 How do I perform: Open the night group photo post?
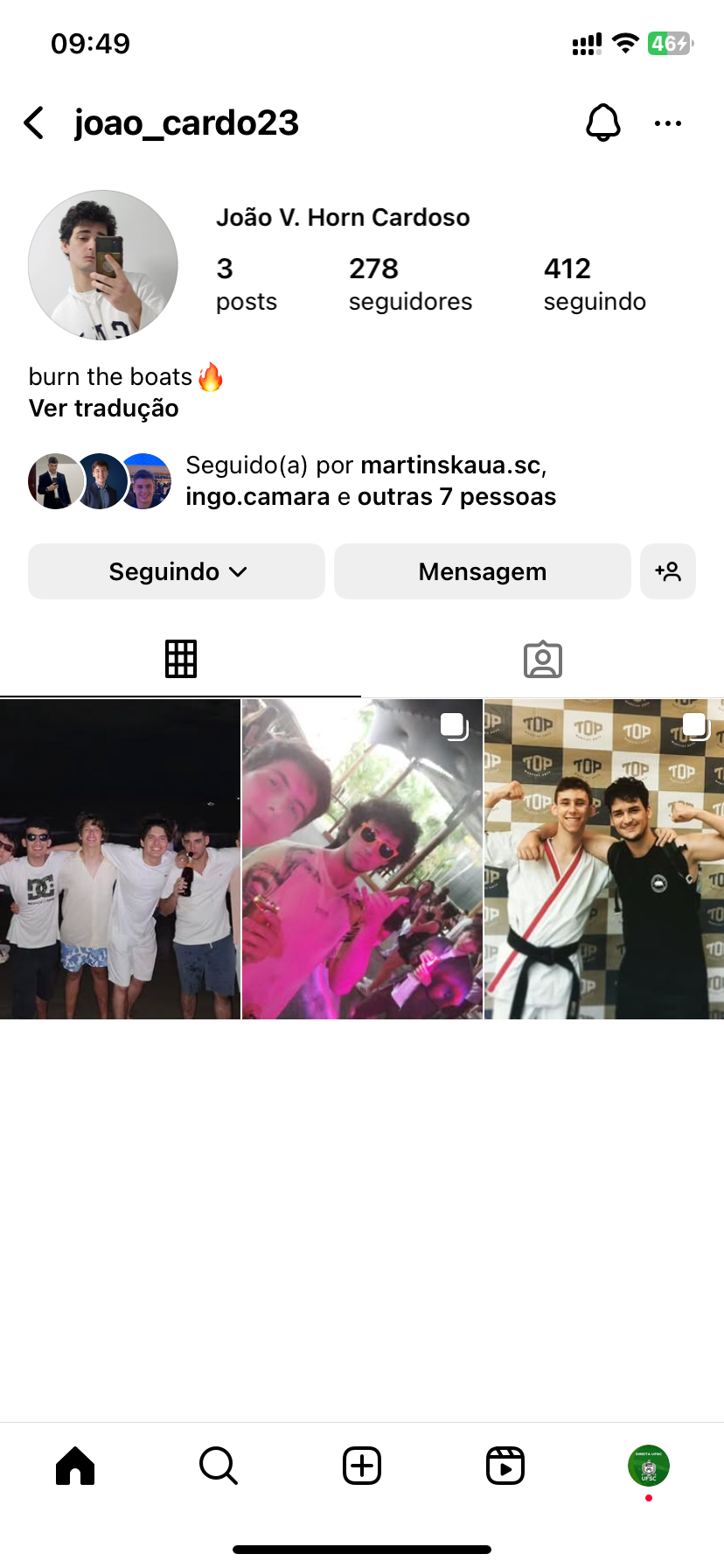click(120, 858)
